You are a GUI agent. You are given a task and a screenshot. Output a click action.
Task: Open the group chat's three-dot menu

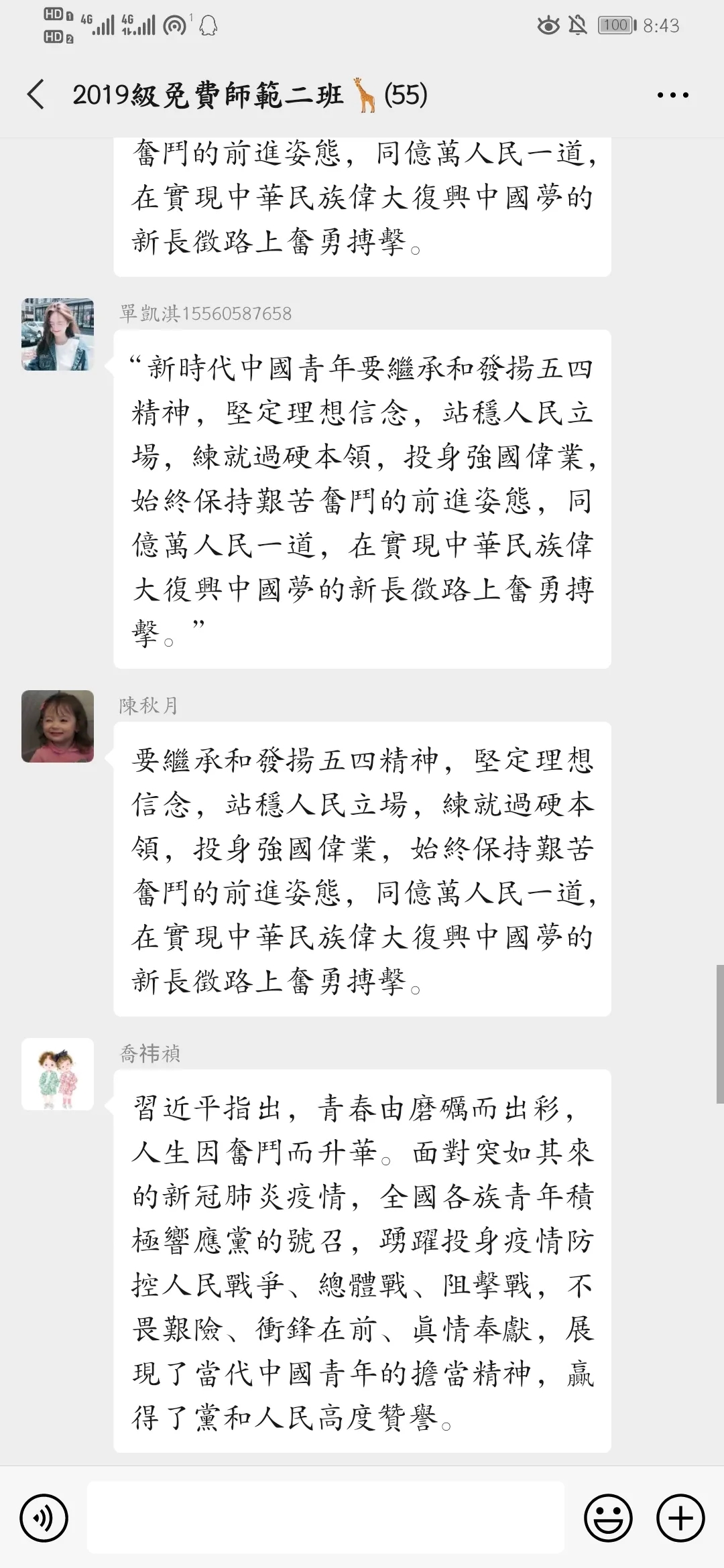pos(672,95)
